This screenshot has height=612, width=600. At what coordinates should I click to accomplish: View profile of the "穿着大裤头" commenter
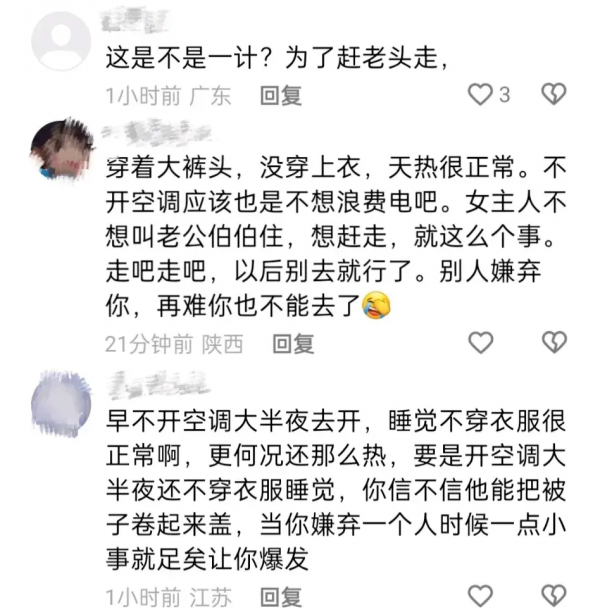[x=60, y=151]
